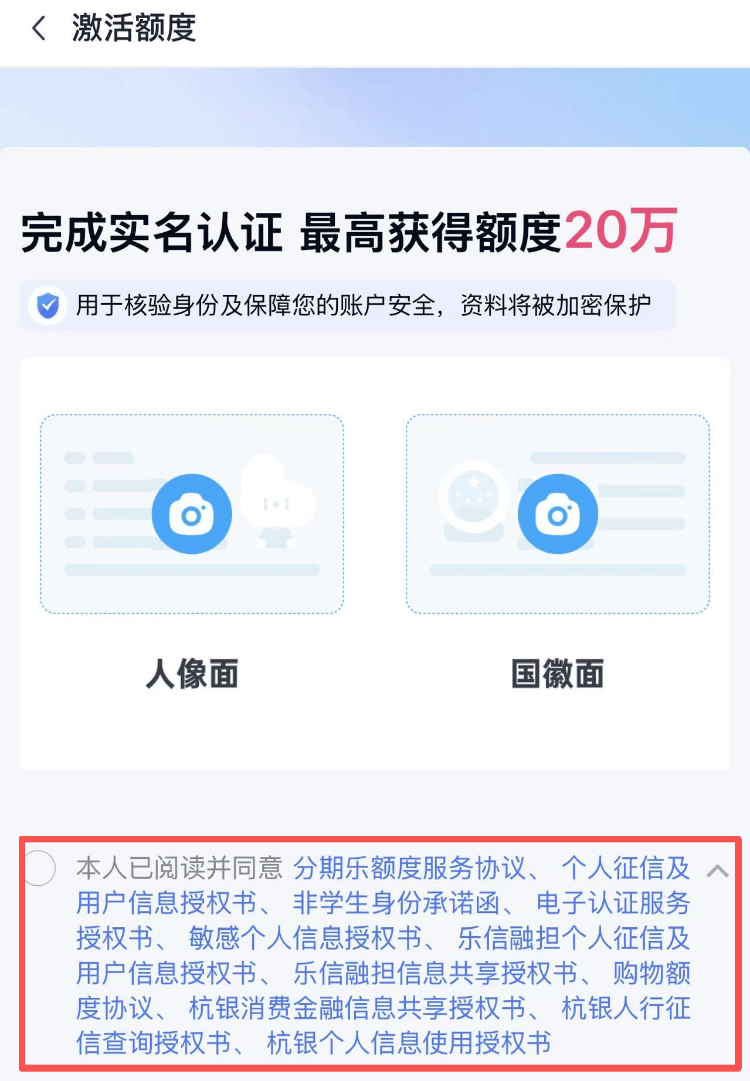Open 杭银消费金融信息共享授权书 link
The image size is (750, 1081).
click(x=357, y=1009)
